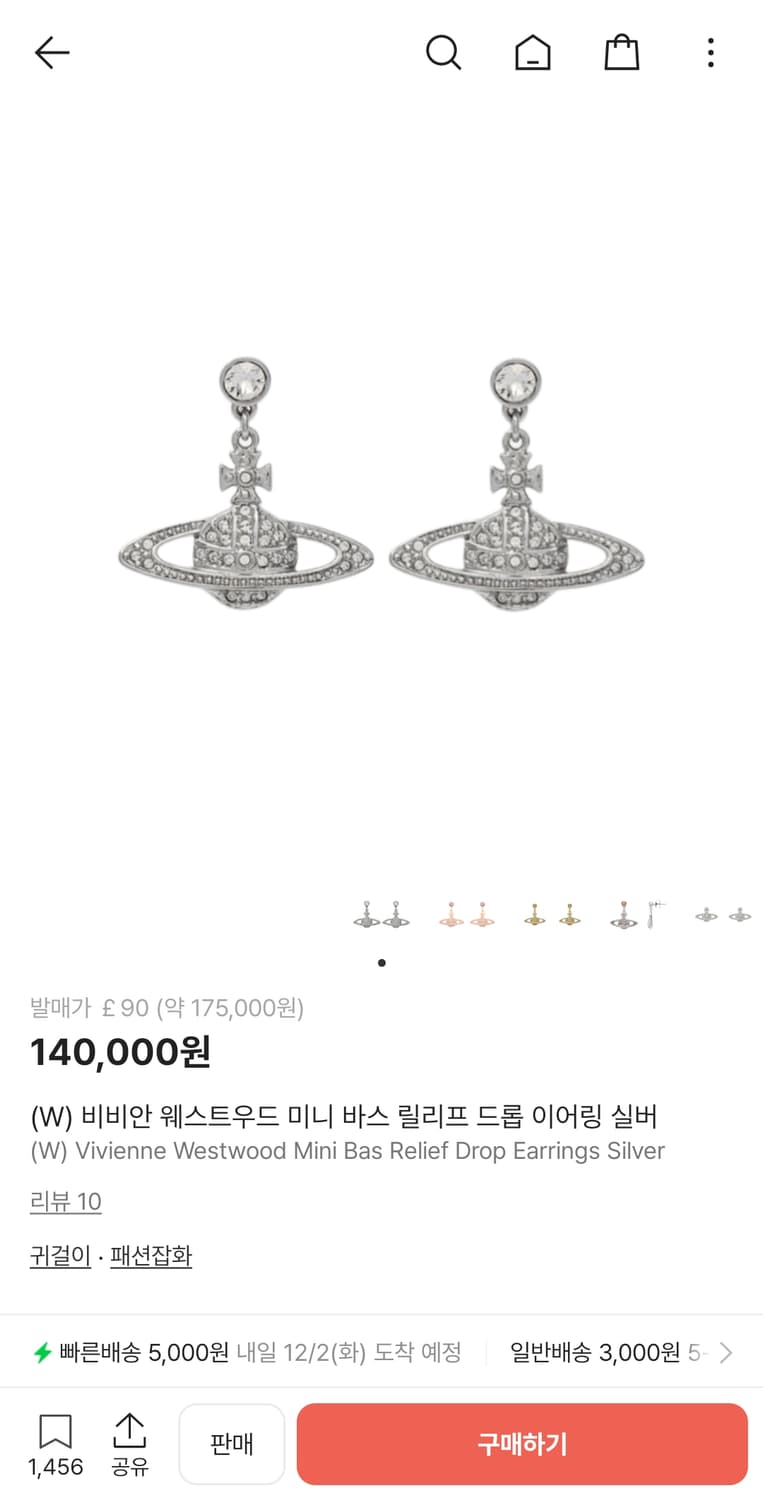Image resolution: width=763 pixels, height=1500 pixels.
Task: Tap the rightmost partially visible variant thumbnail
Action: click(x=722, y=915)
